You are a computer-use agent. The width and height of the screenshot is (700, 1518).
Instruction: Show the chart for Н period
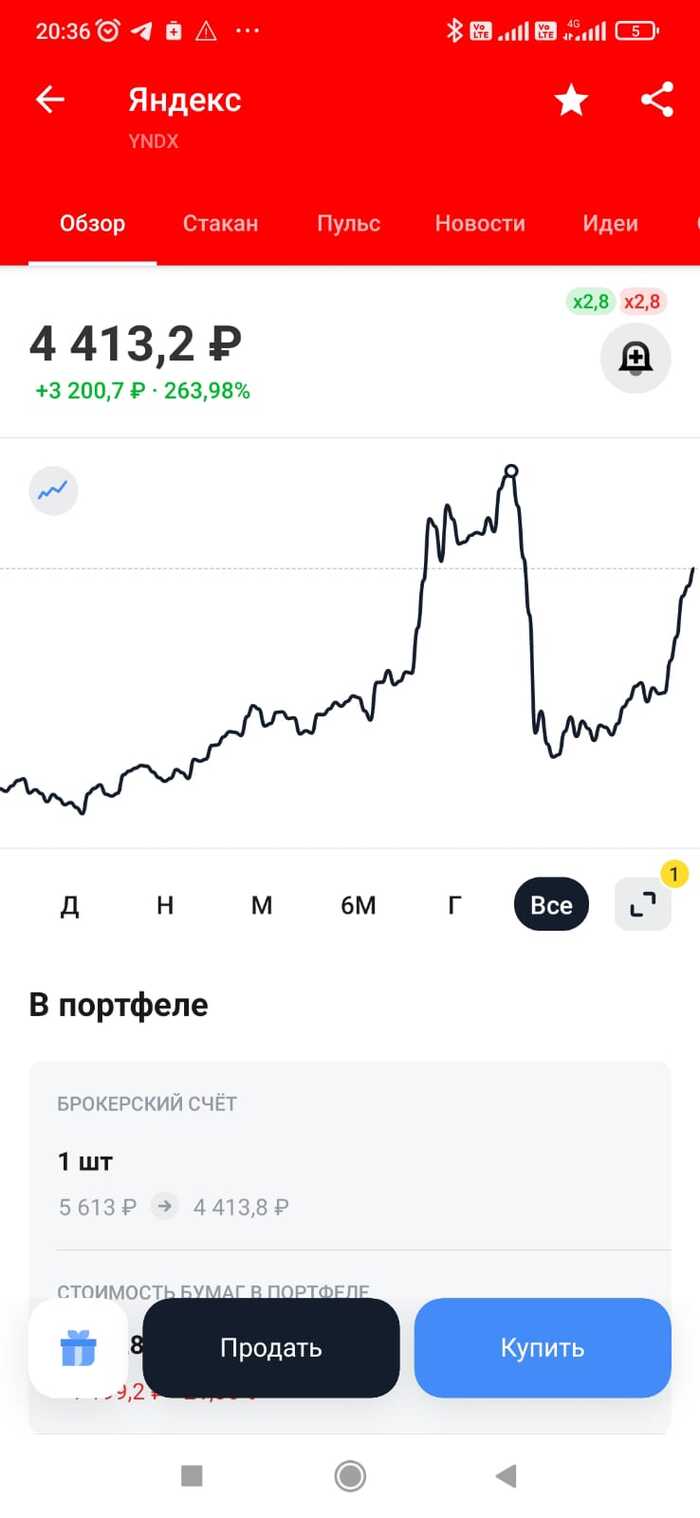(165, 905)
